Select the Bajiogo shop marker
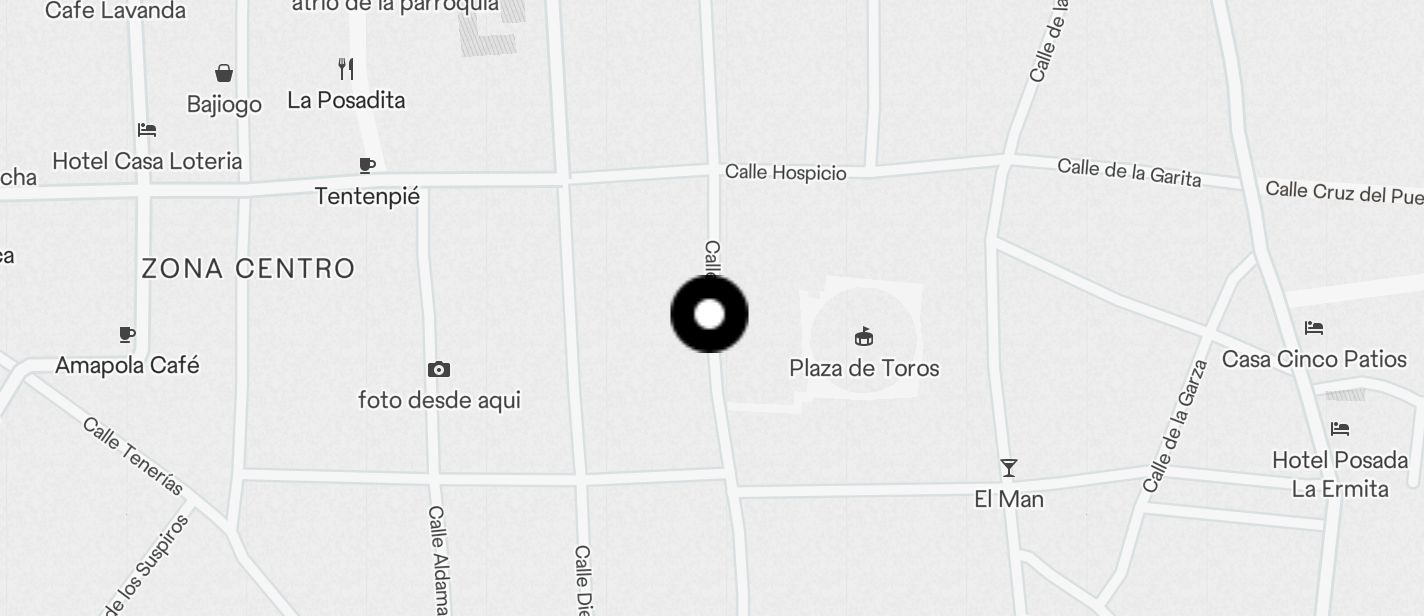 click(224, 73)
